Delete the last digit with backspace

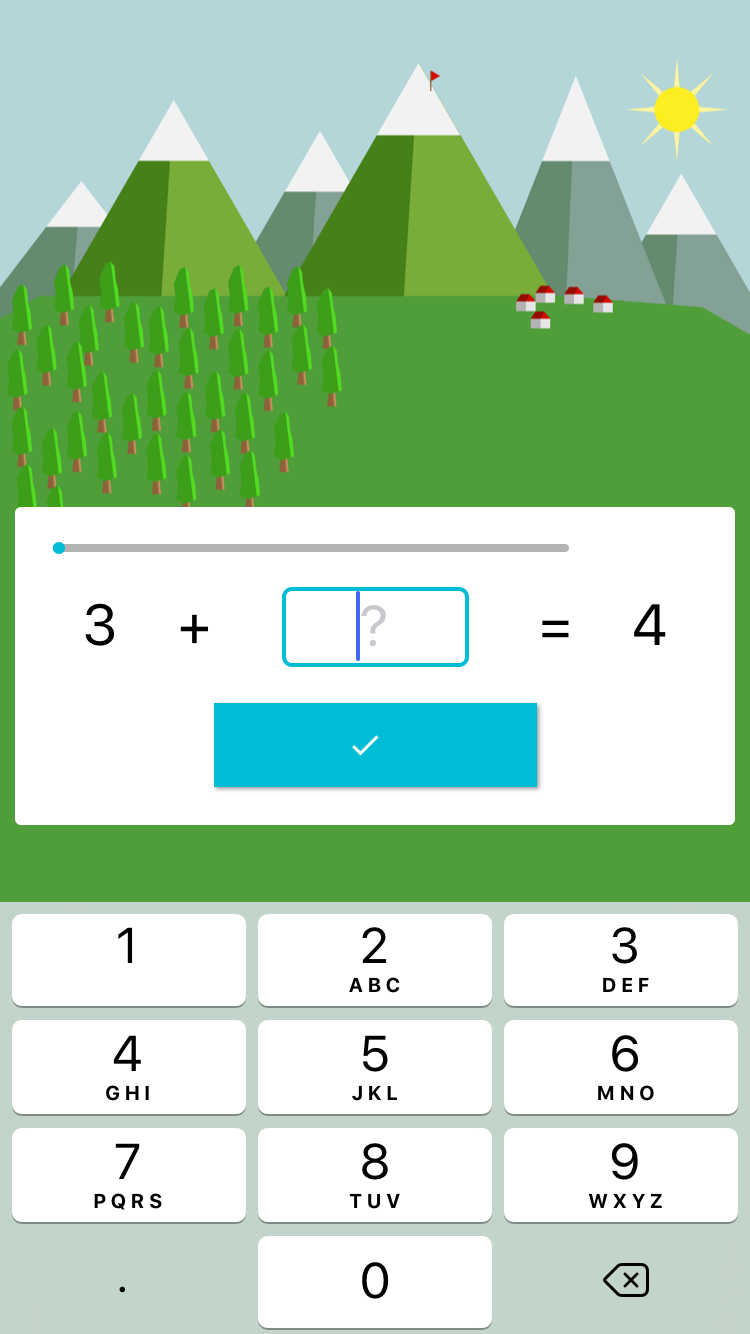click(626, 1280)
